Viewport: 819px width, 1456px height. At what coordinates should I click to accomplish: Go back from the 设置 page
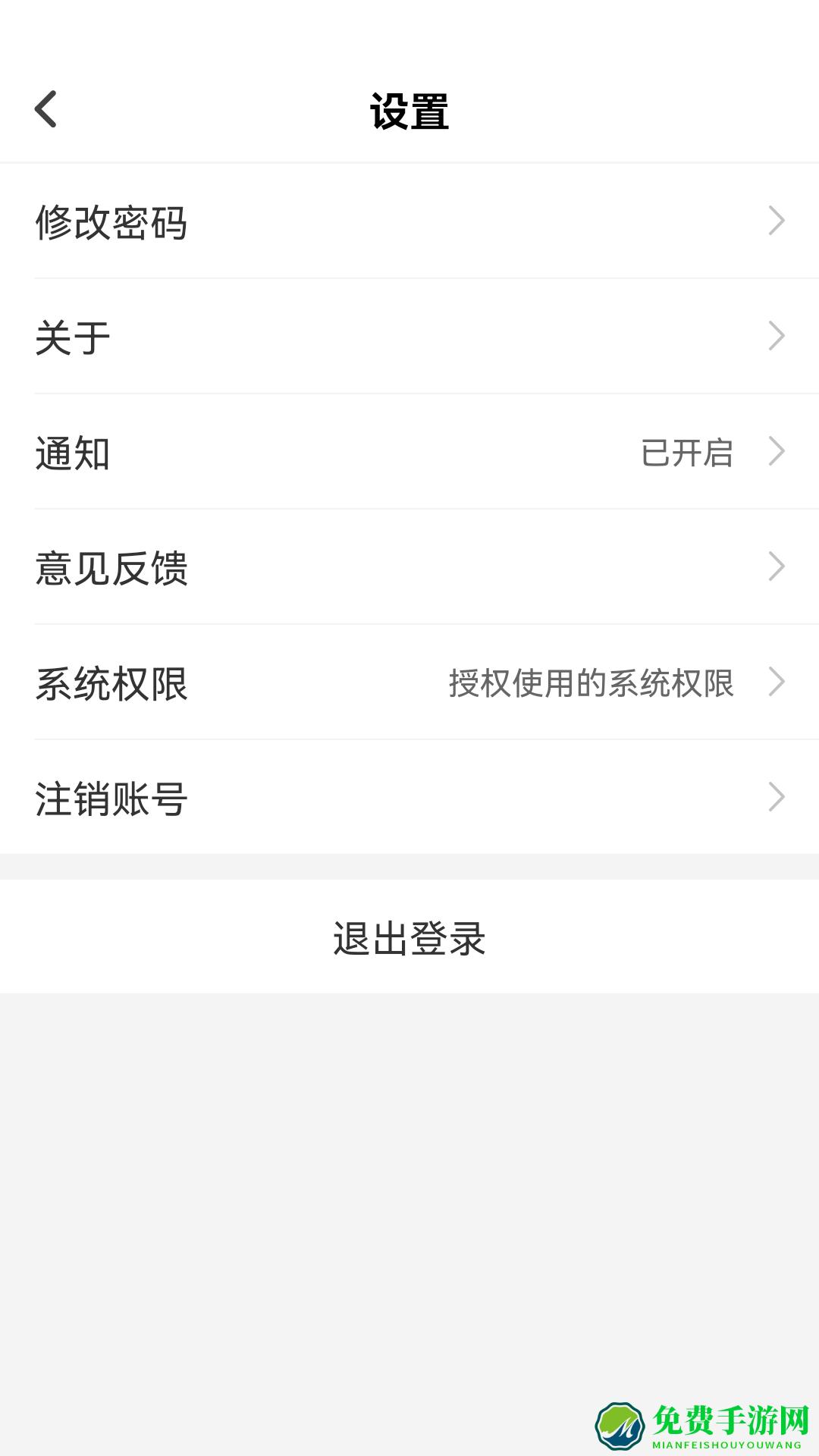pyautogui.click(x=46, y=109)
